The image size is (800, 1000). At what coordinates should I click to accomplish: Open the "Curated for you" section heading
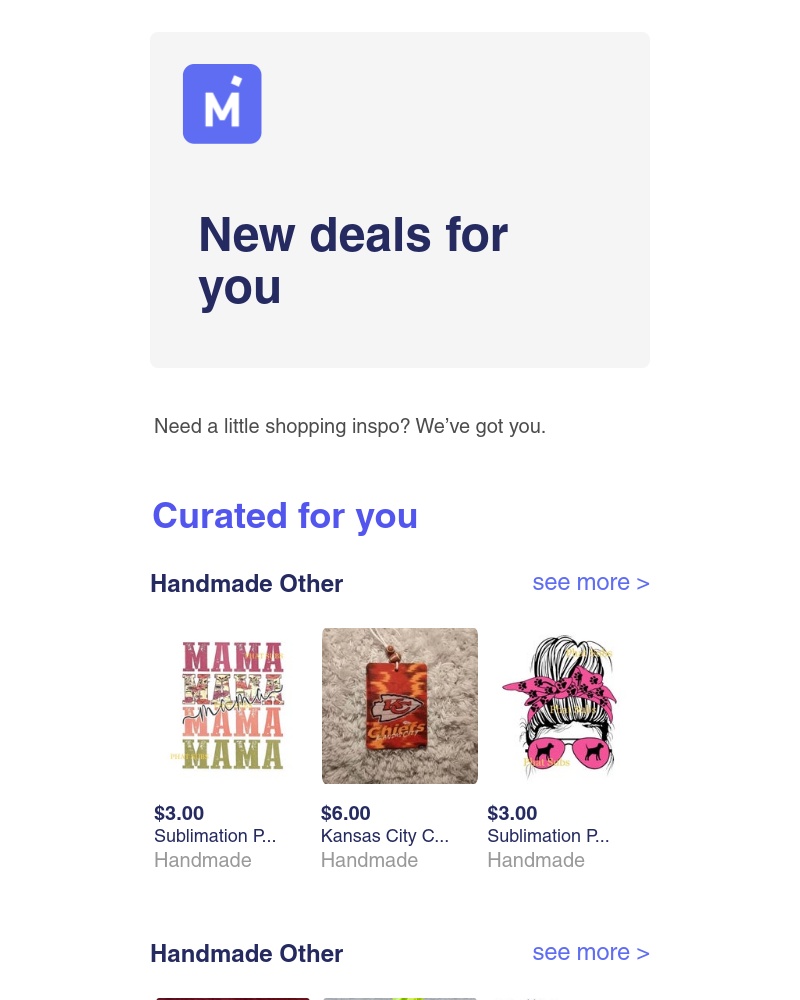[285, 515]
